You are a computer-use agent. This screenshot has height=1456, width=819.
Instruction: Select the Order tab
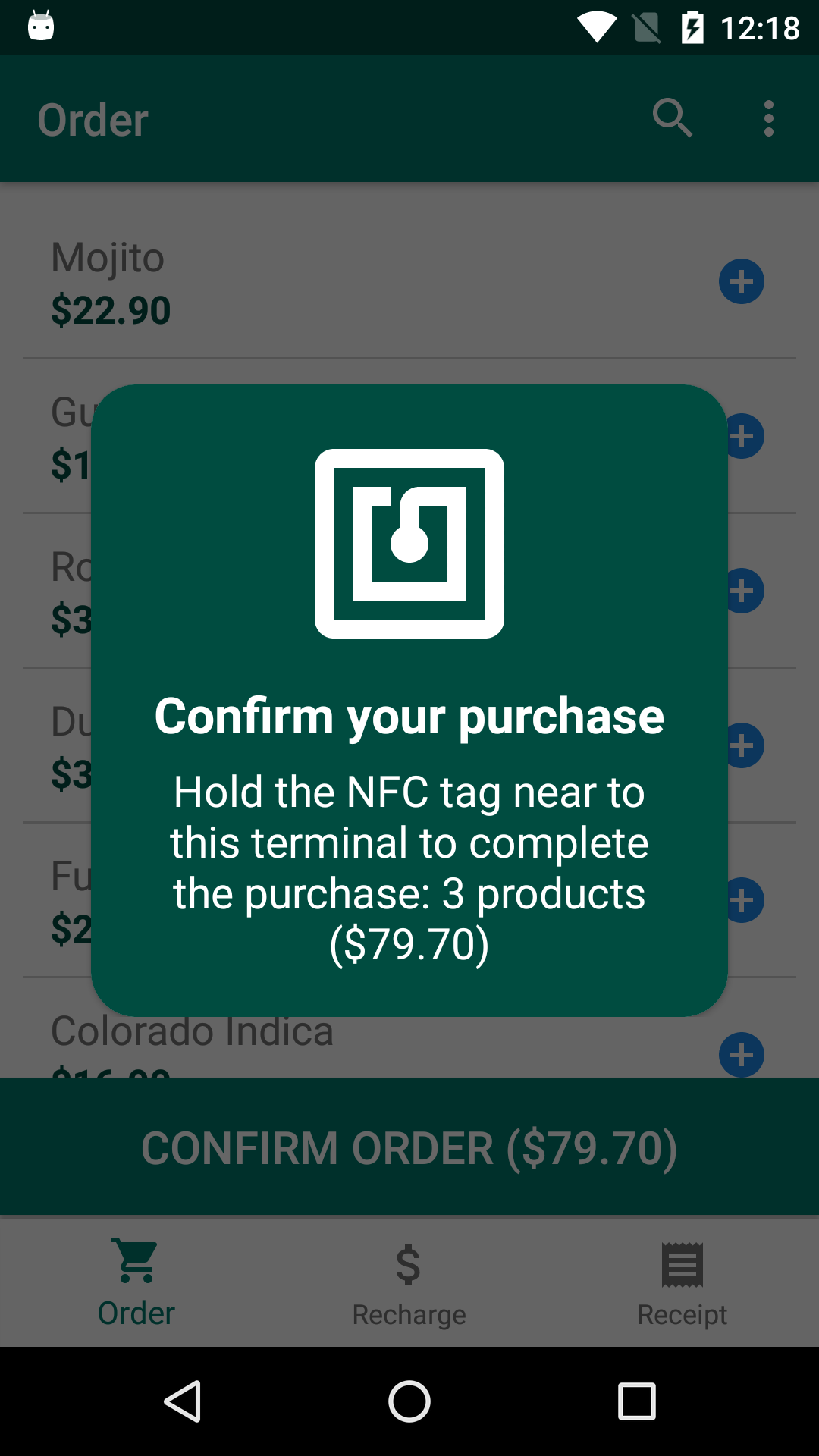tap(136, 1283)
